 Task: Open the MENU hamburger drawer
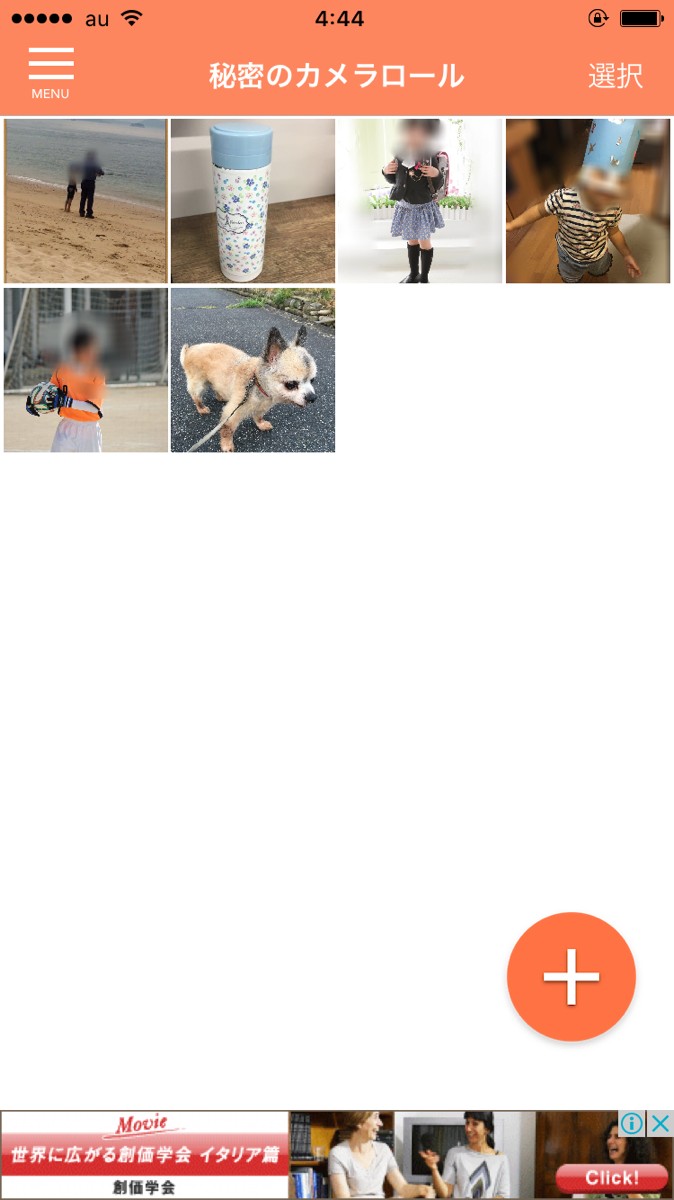51,73
